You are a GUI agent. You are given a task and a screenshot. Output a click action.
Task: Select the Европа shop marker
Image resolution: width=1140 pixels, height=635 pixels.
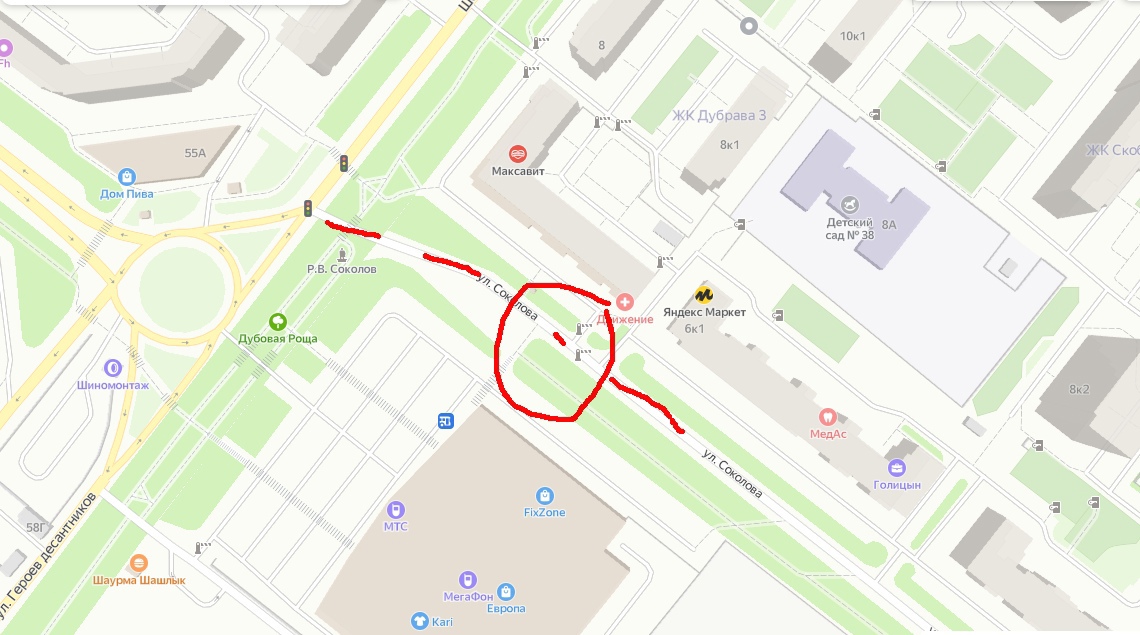point(506,591)
